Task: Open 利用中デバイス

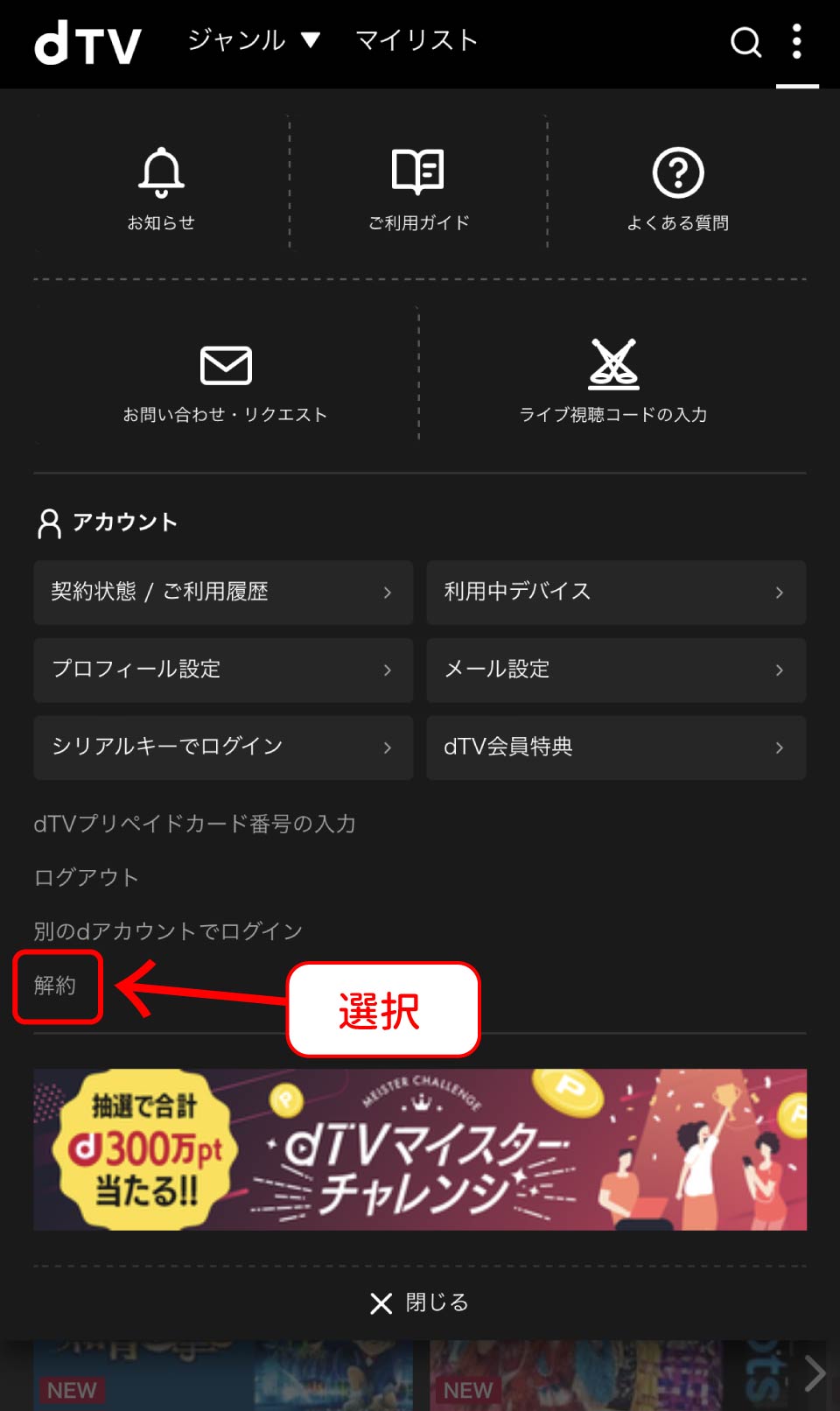Action: click(616, 593)
